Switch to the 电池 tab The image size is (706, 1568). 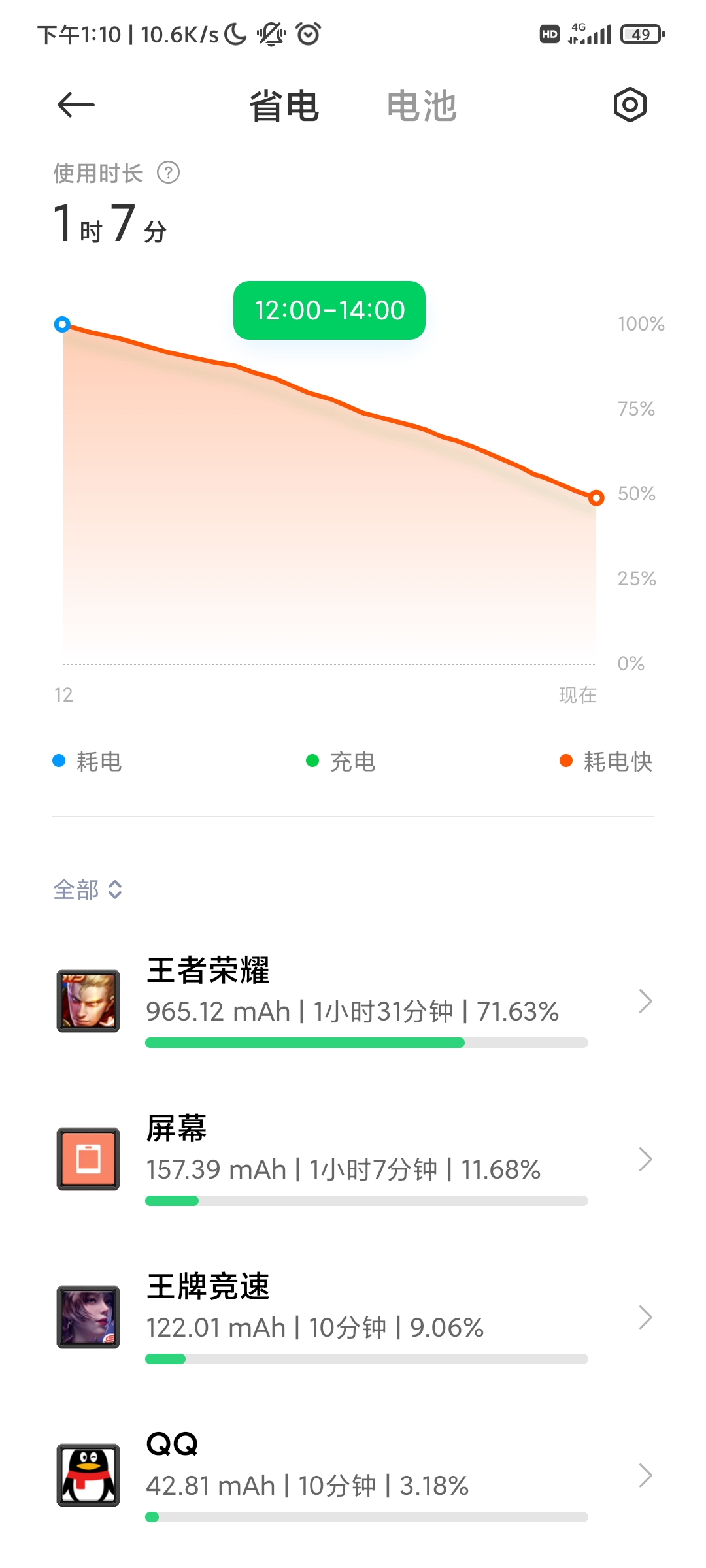tap(422, 106)
